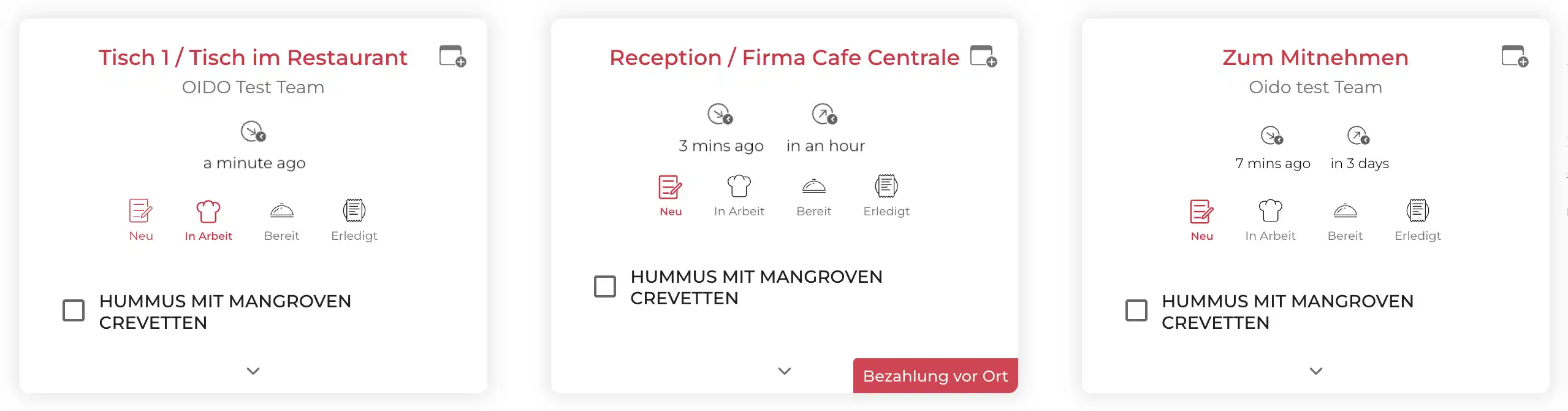Check Hummus item in Tisch 1 order
The height and width of the screenshot is (411, 1568).
(x=74, y=310)
